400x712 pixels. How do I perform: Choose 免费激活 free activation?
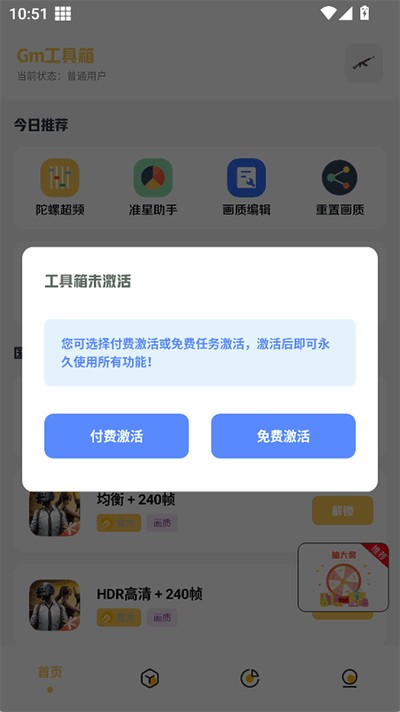pyautogui.click(x=283, y=436)
